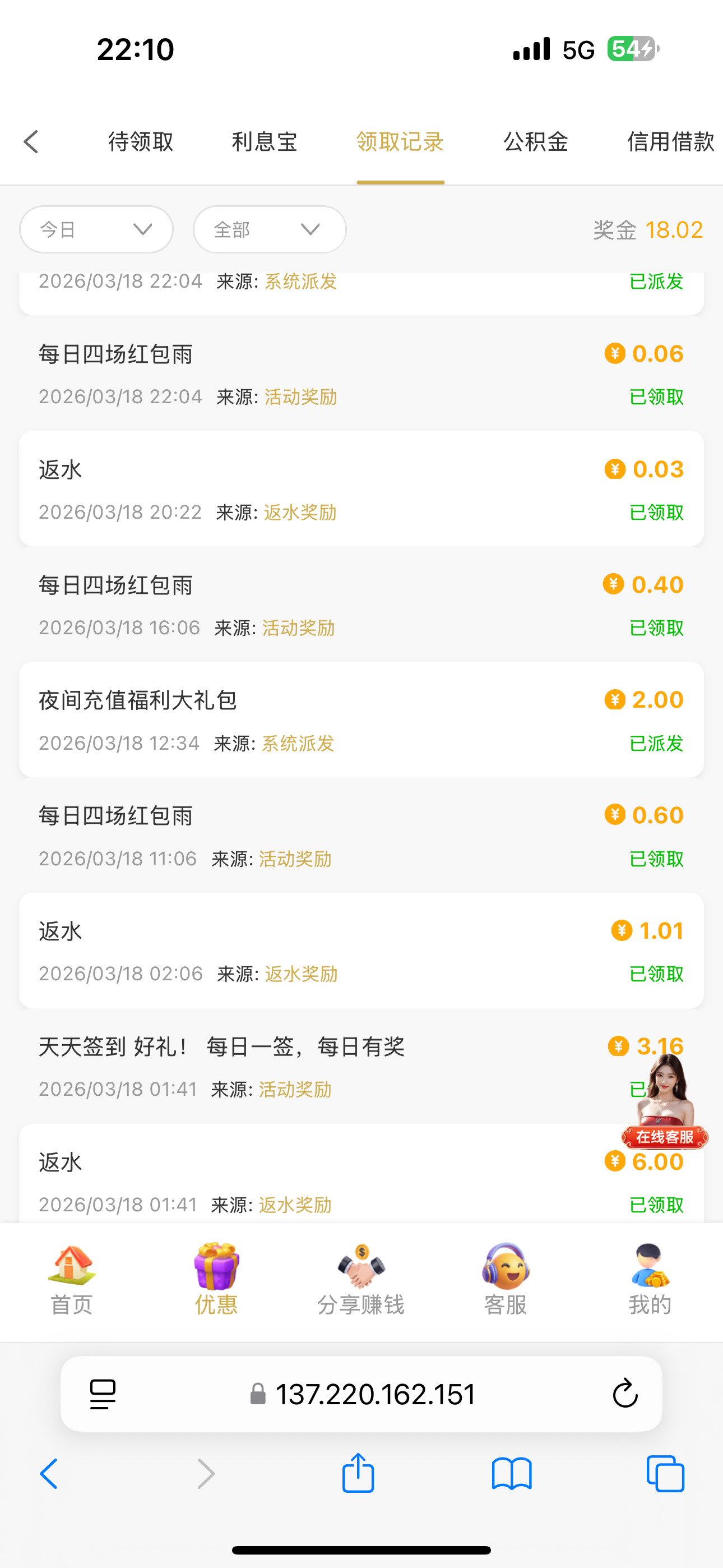Switch to the 待领取 tab
Image resolution: width=723 pixels, height=1568 pixels.
click(141, 142)
